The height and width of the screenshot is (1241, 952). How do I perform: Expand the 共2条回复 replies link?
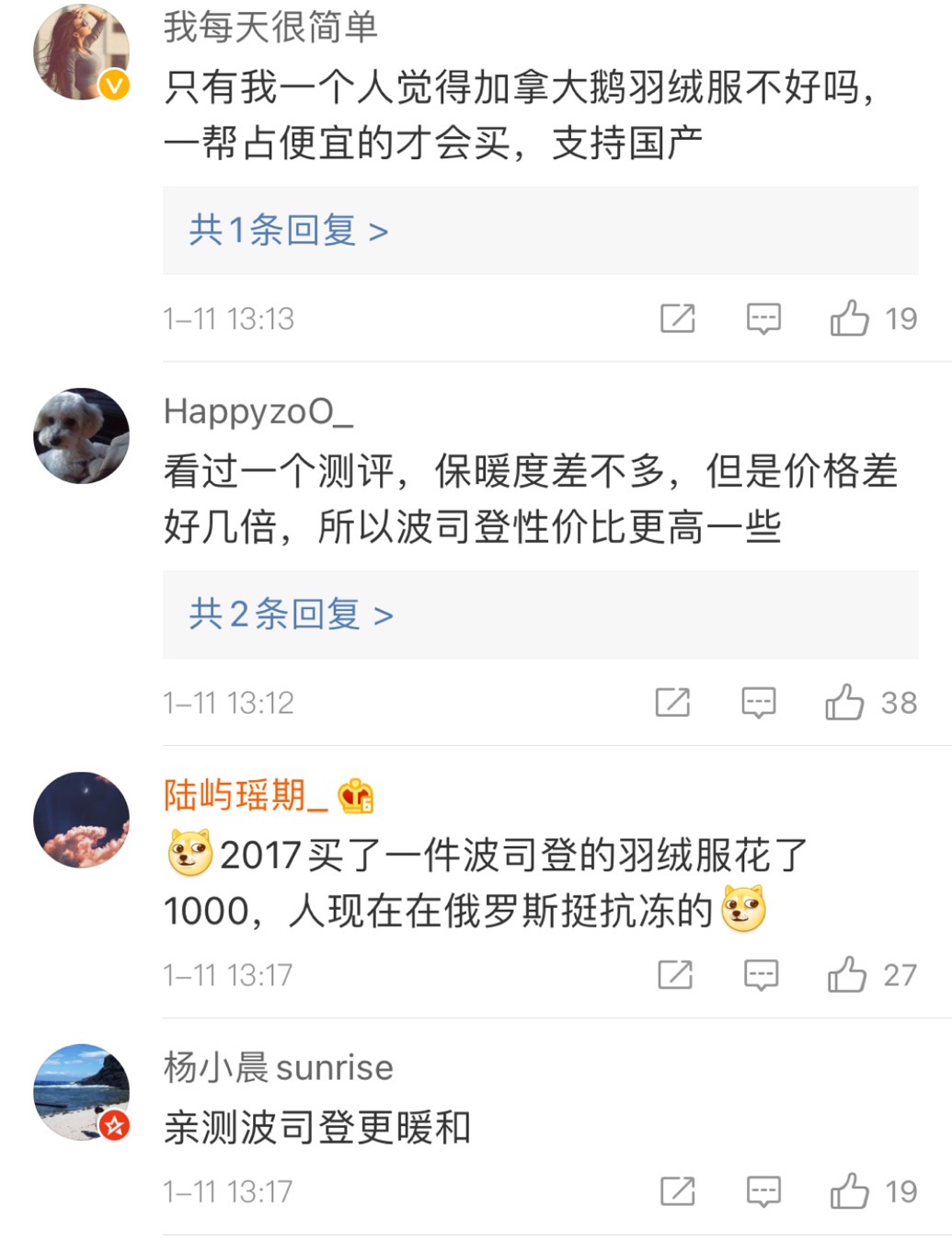click(291, 614)
